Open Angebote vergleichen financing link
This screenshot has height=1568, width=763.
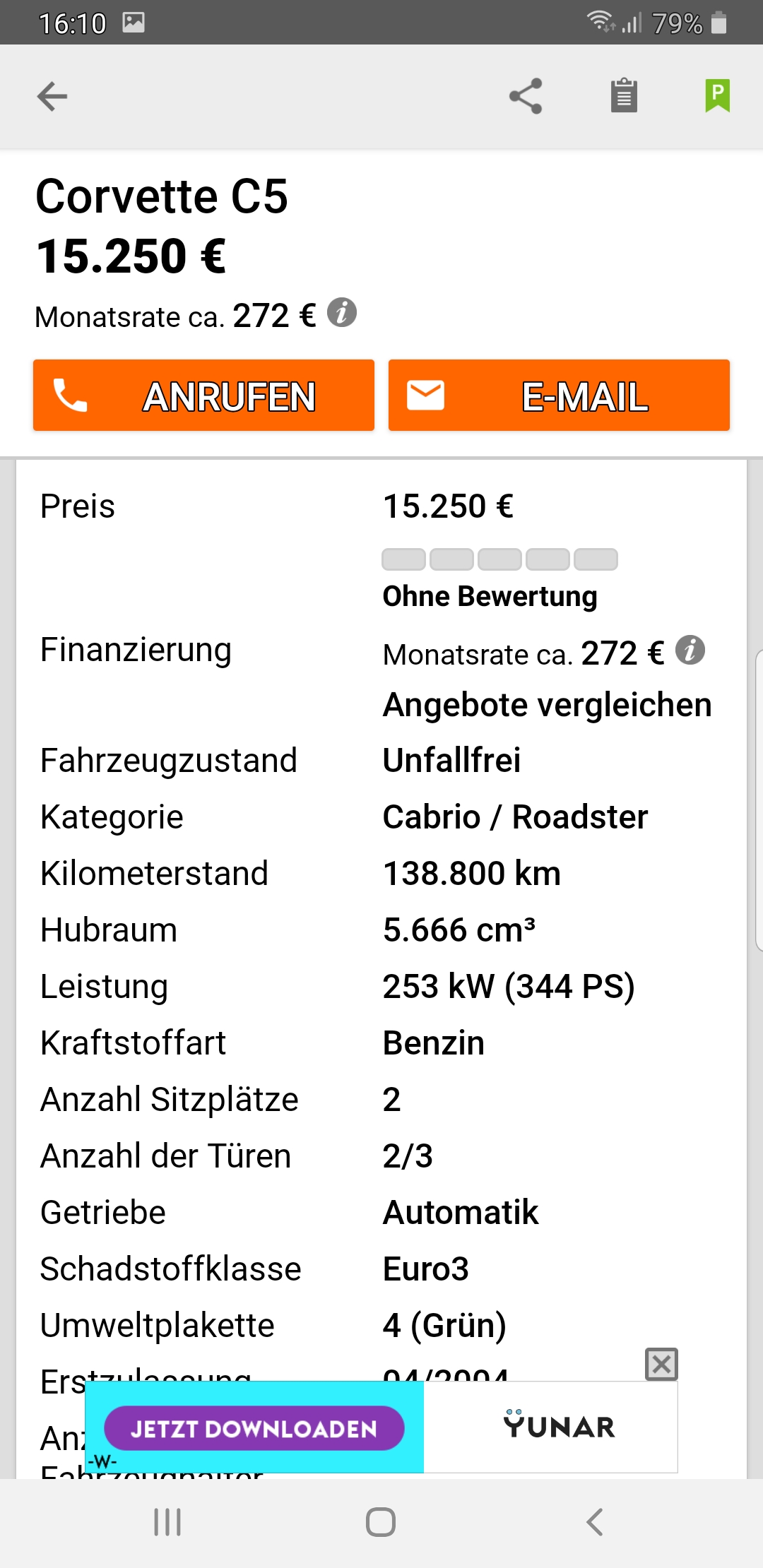coord(547,705)
